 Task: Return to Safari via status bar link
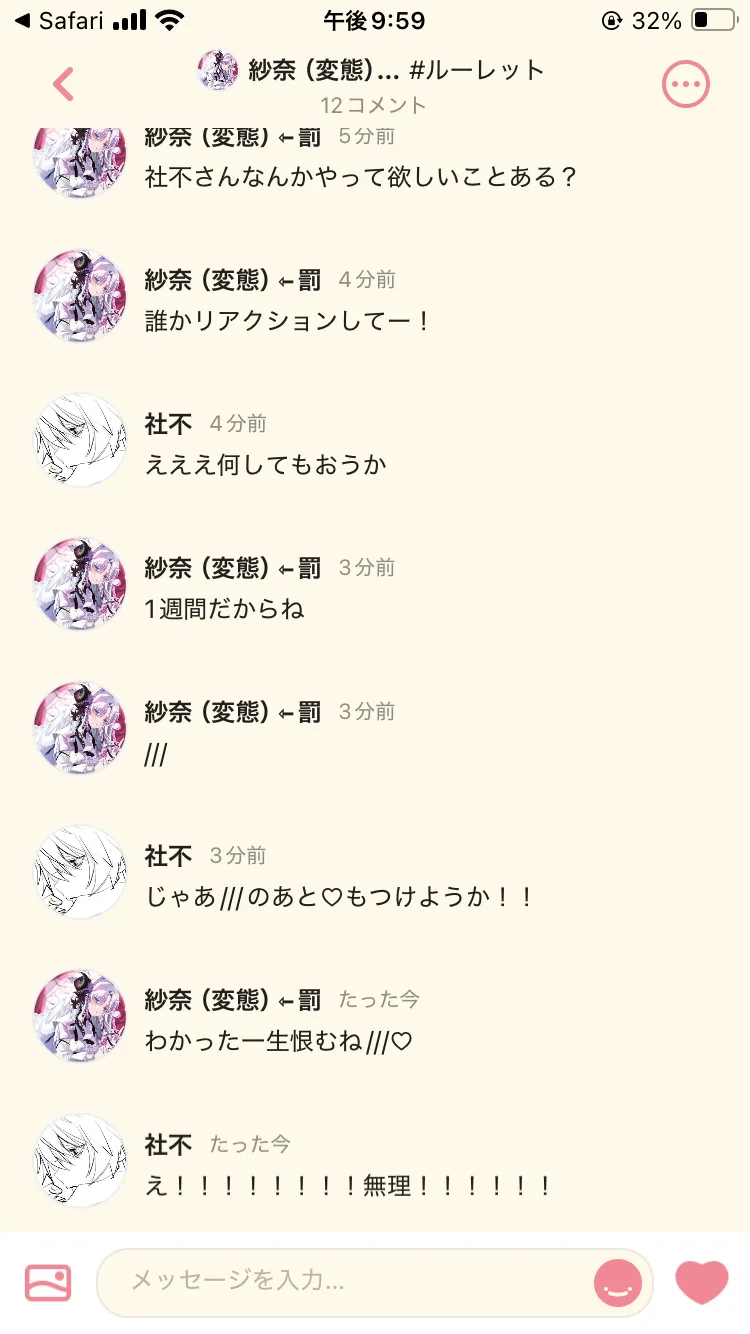pyautogui.click(x=64, y=20)
